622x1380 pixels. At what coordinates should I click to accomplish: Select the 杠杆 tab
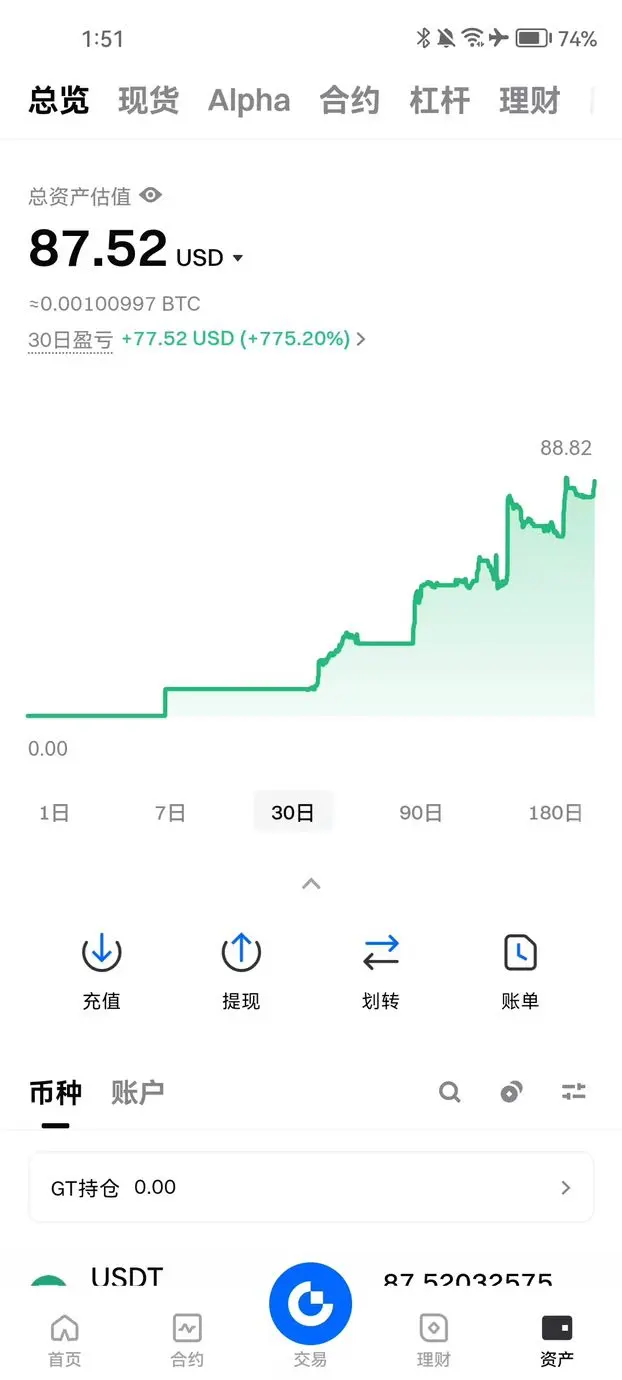point(439,101)
